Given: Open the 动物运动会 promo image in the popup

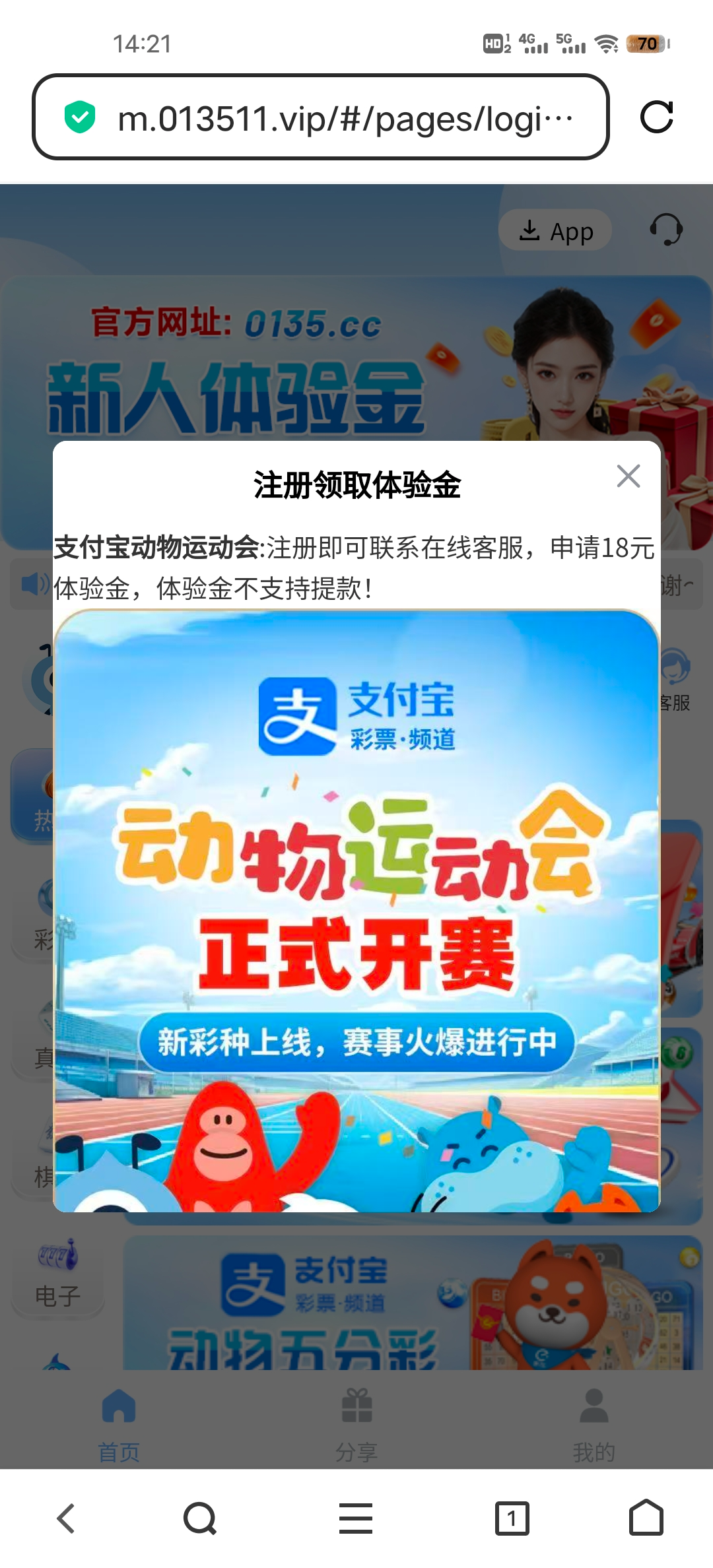Looking at the screenshot, I should pyautogui.click(x=356, y=911).
